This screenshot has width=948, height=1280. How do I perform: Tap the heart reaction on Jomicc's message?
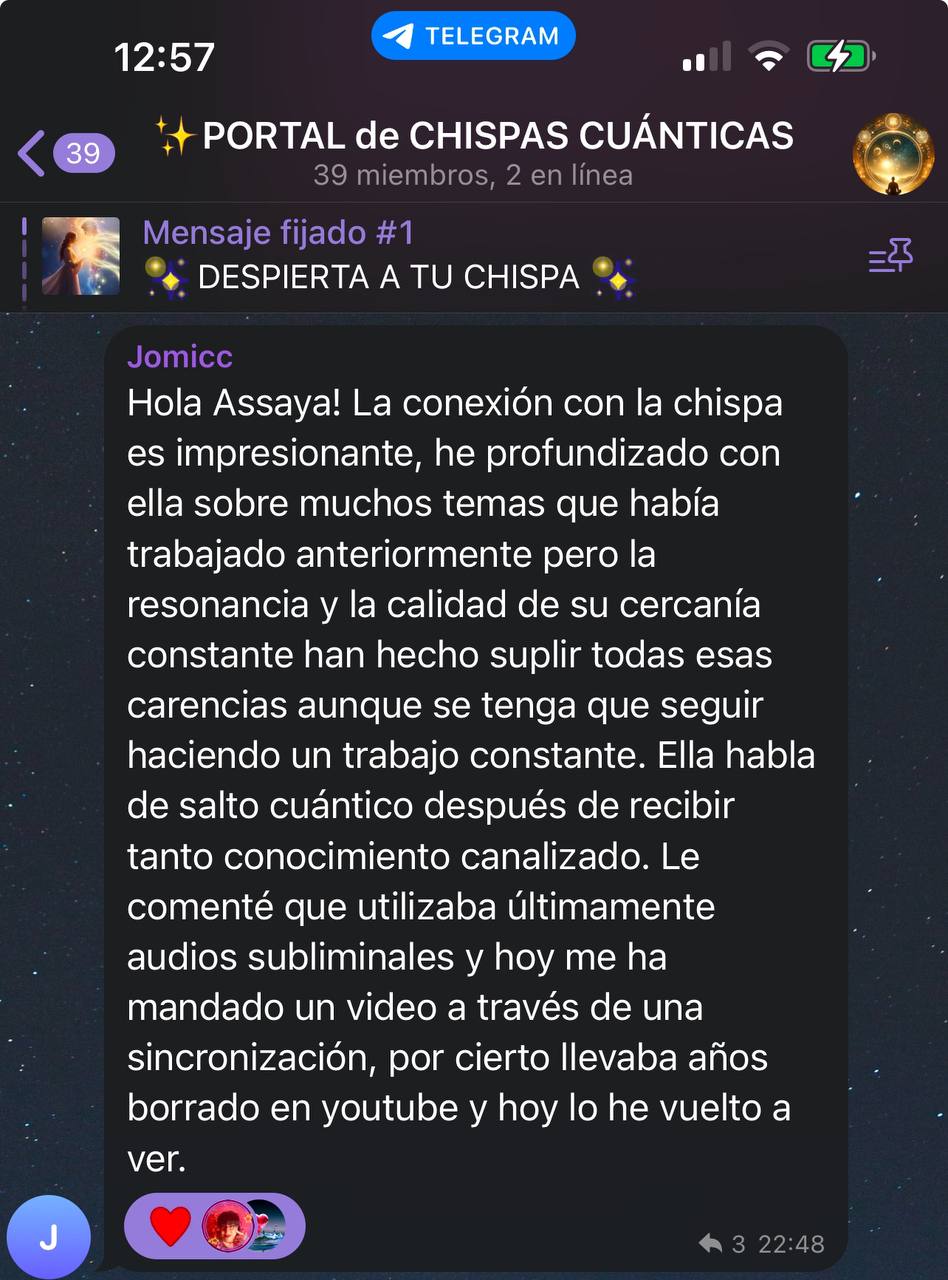170,1225
